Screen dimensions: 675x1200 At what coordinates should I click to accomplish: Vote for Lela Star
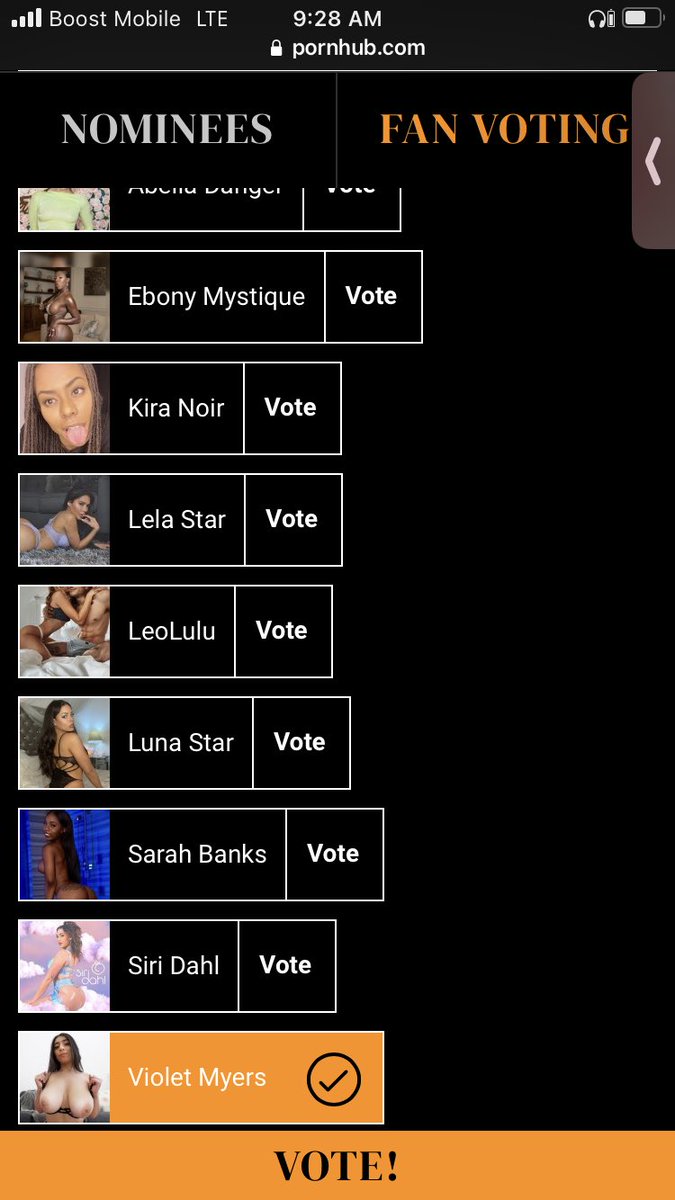pos(292,520)
